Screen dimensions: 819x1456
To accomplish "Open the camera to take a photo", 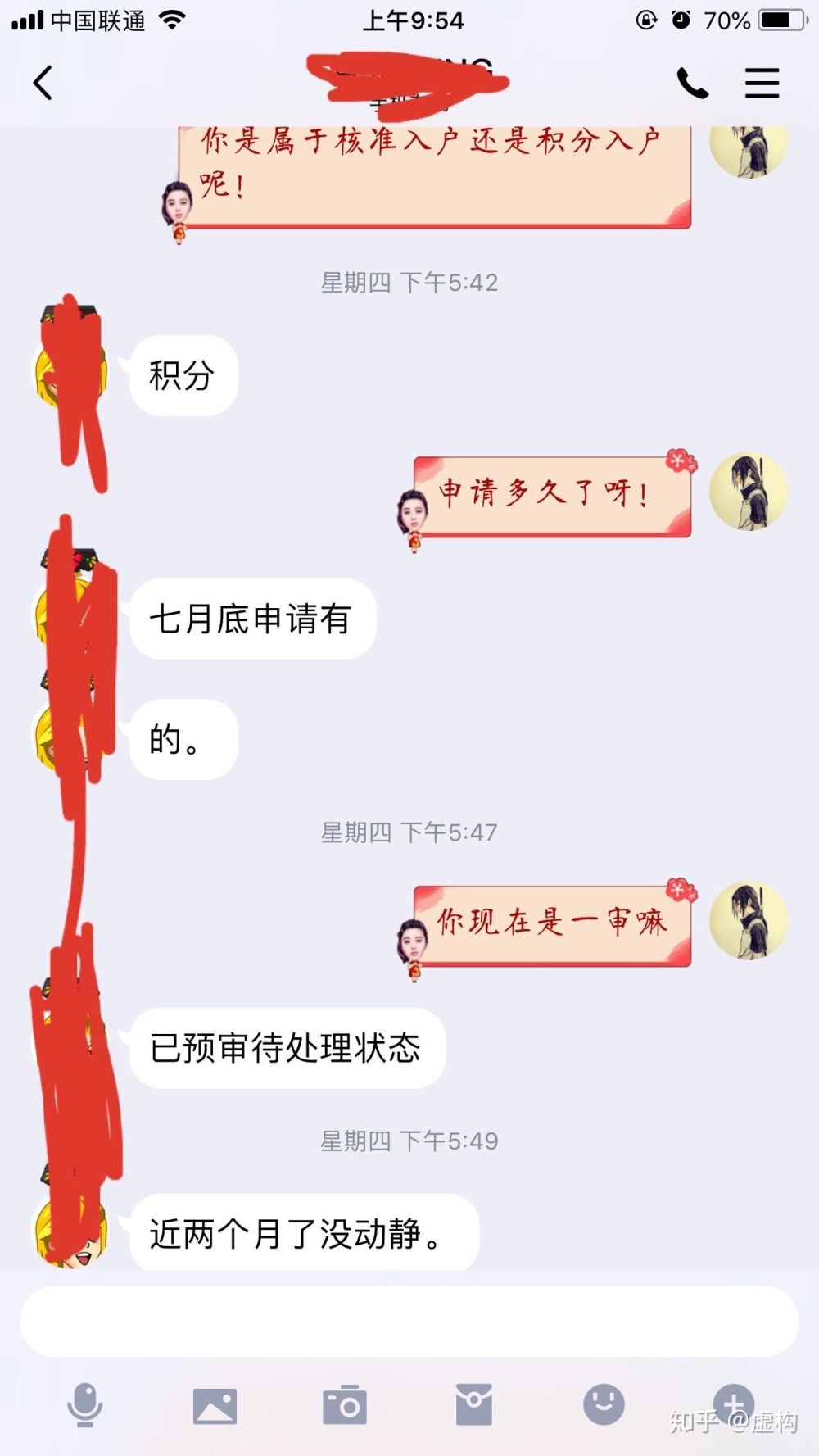I will click(344, 1405).
